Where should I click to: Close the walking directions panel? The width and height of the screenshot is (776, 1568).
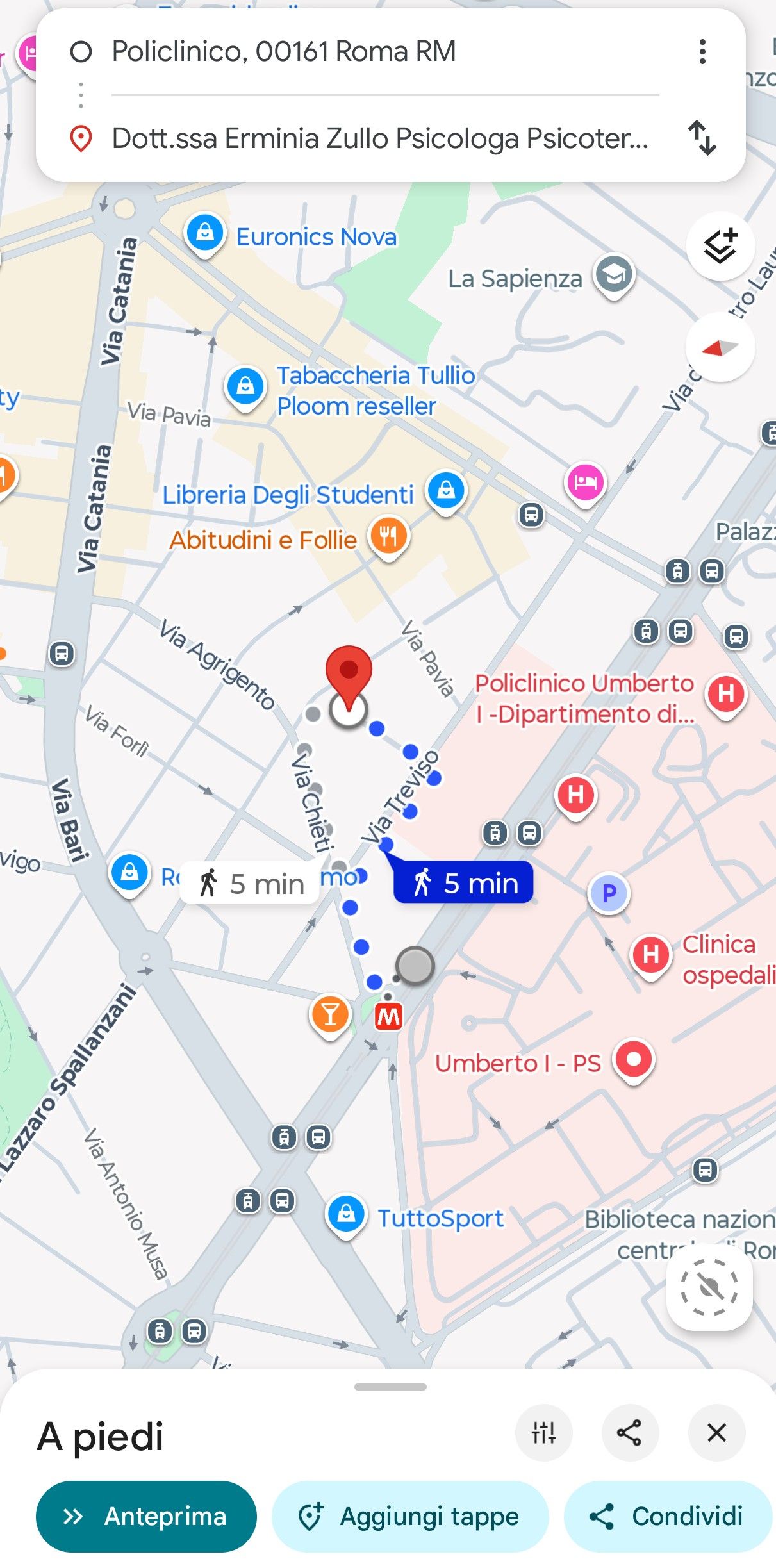(716, 1432)
